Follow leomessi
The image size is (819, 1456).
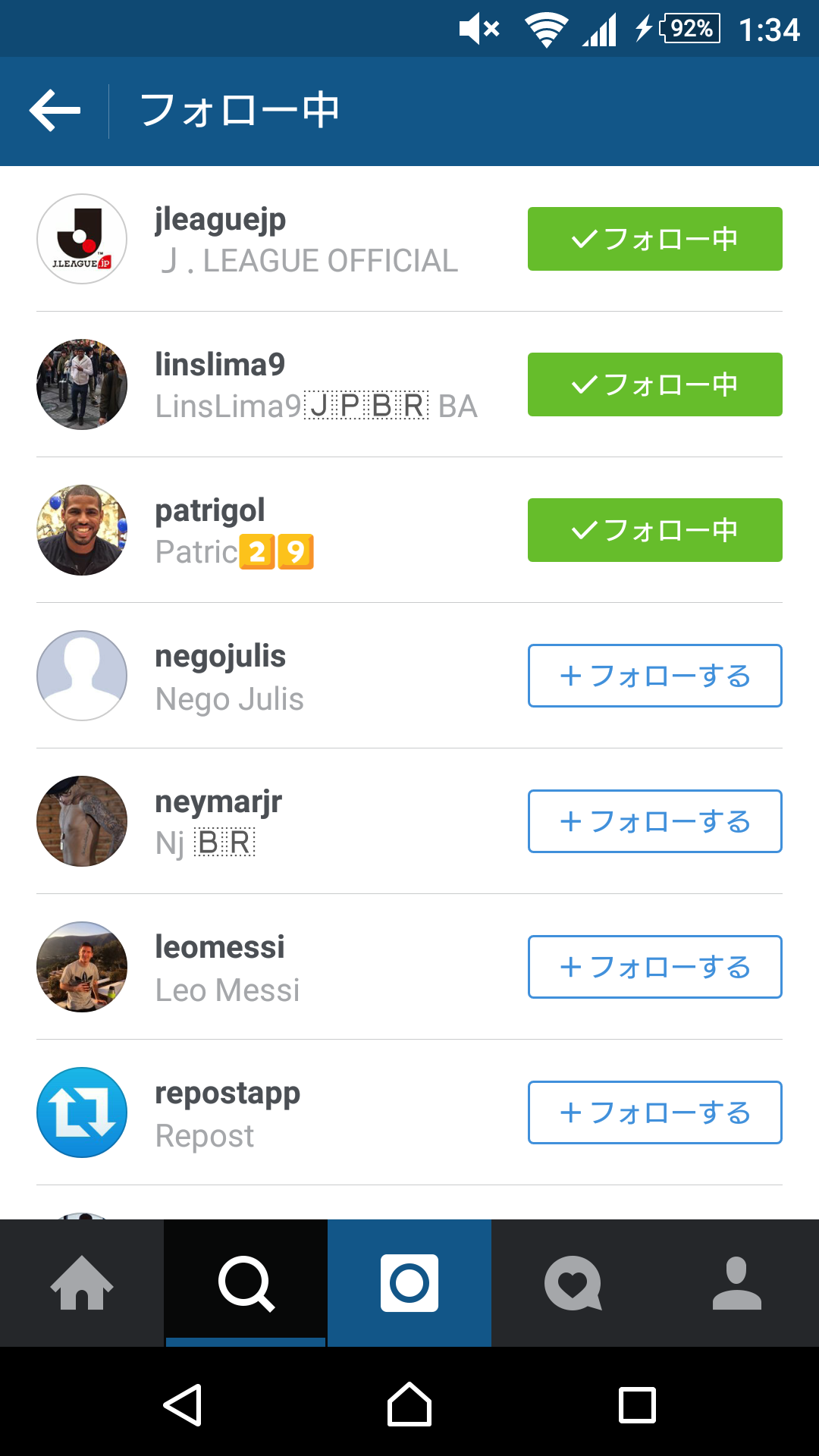point(654,967)
